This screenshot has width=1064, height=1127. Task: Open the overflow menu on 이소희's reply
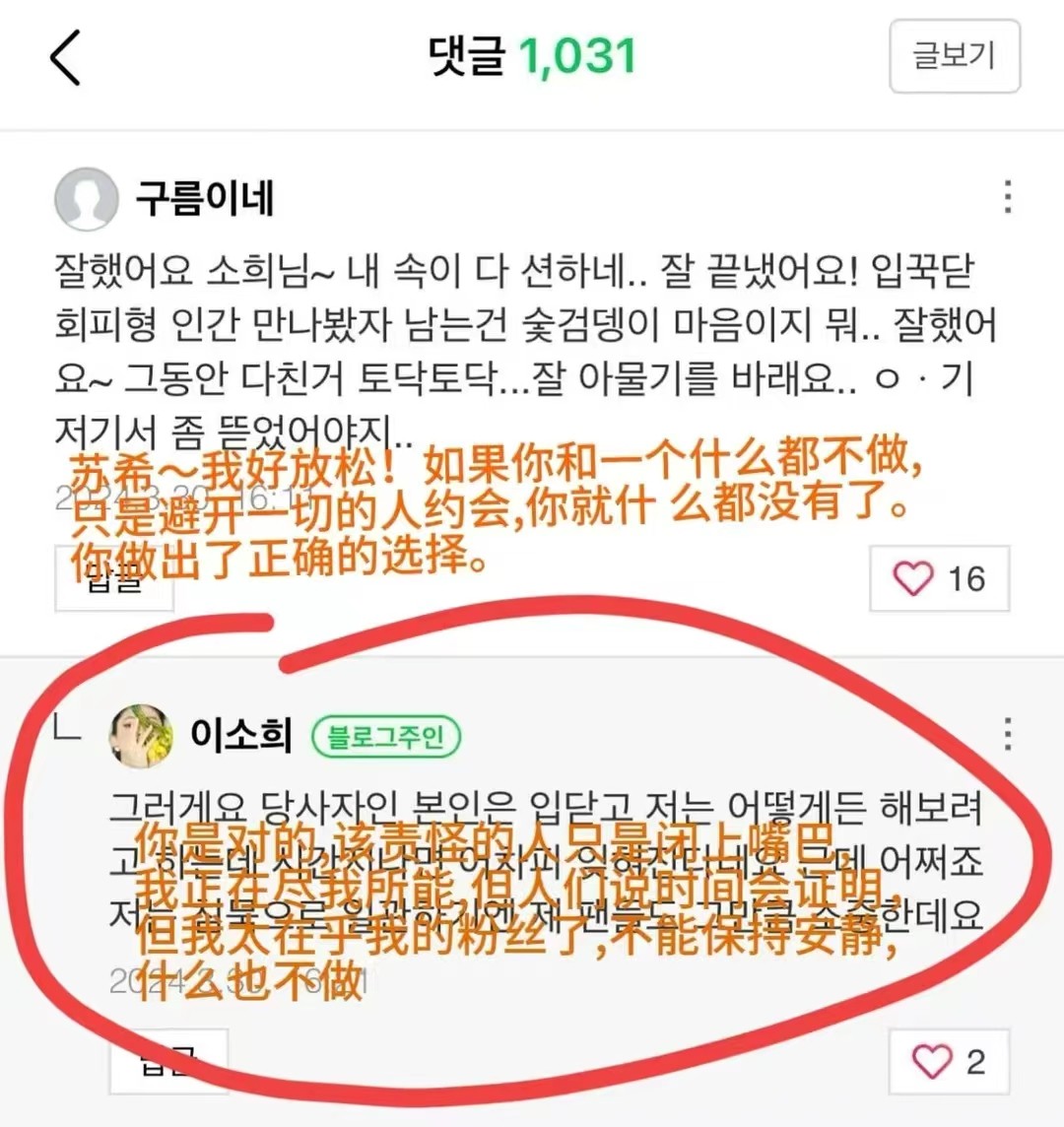1007,734
